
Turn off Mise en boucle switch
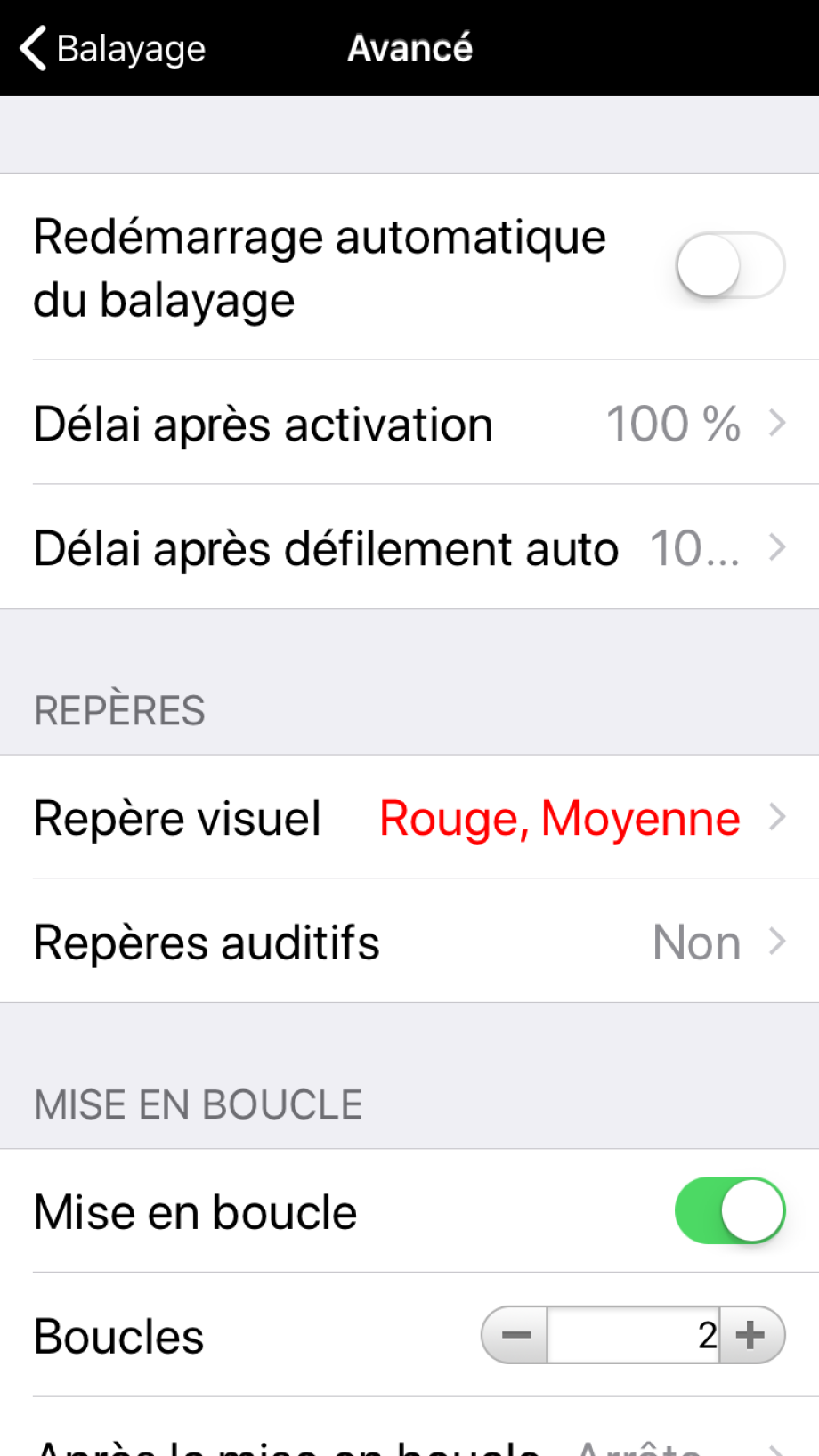[730, 1210]
